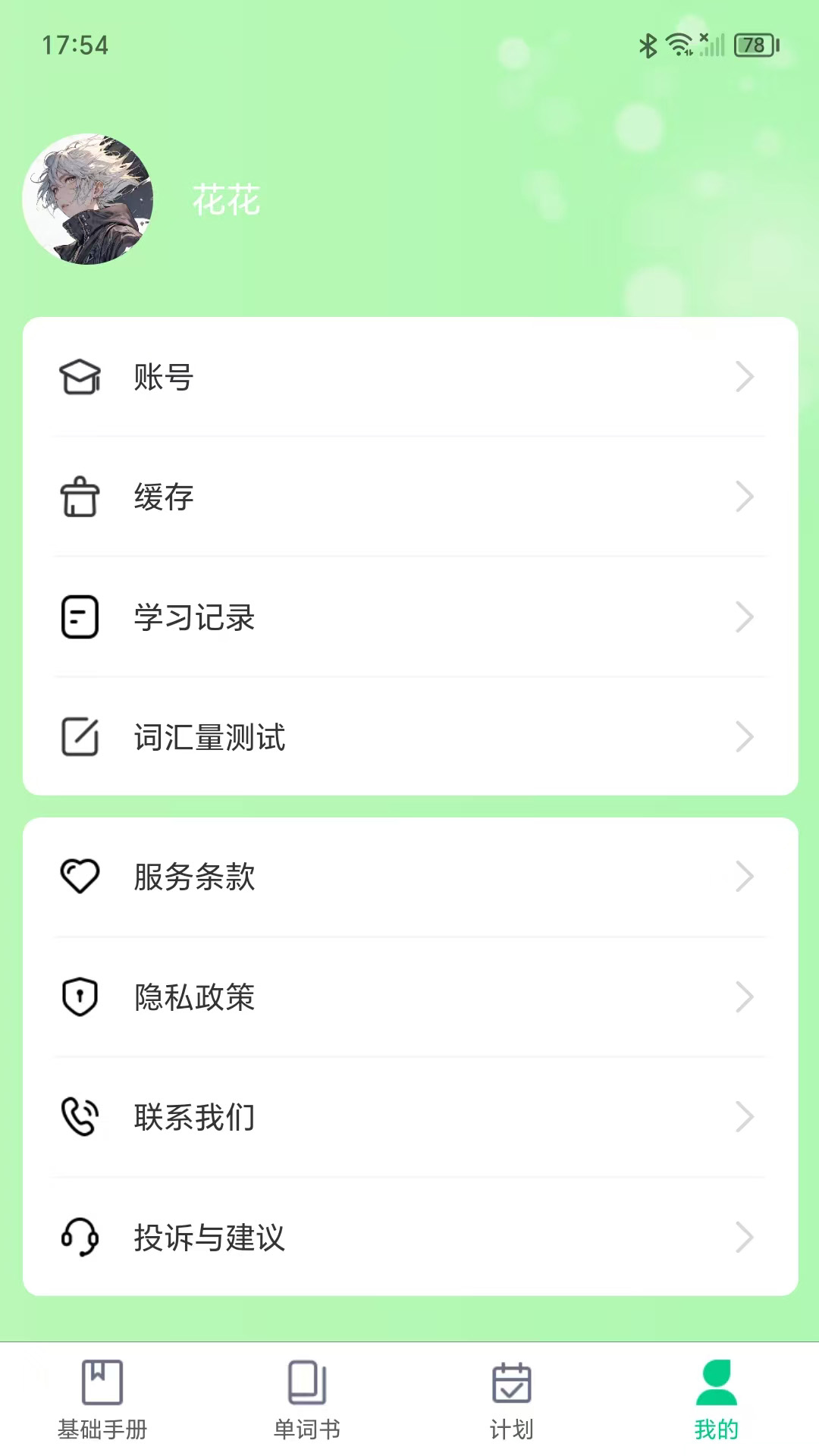
Task: Expand the 缓存 row chevron
Action: pos(745,497)
